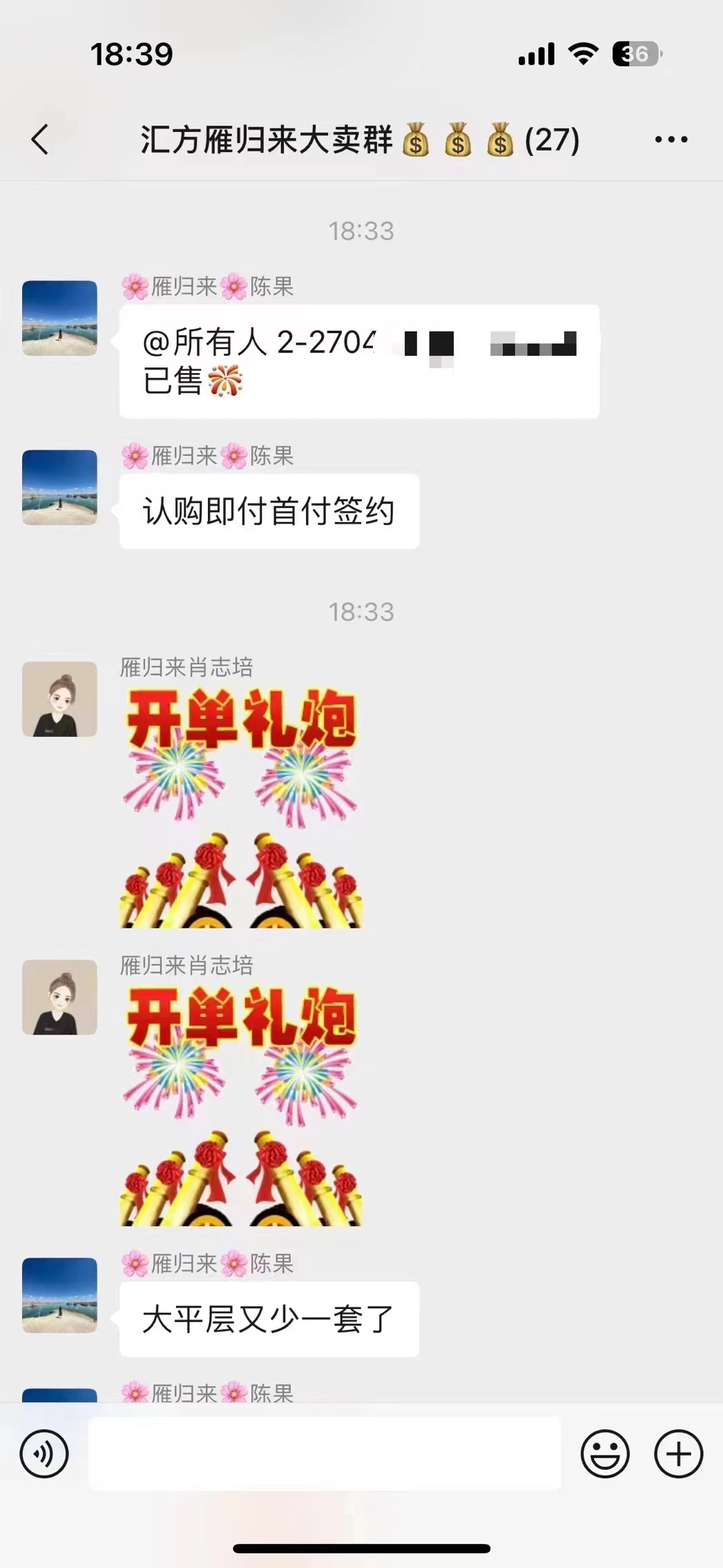Open avatar beside 认购即付首付签约 message
Viewport: 723px width, 1568px height.
(60, 487)
